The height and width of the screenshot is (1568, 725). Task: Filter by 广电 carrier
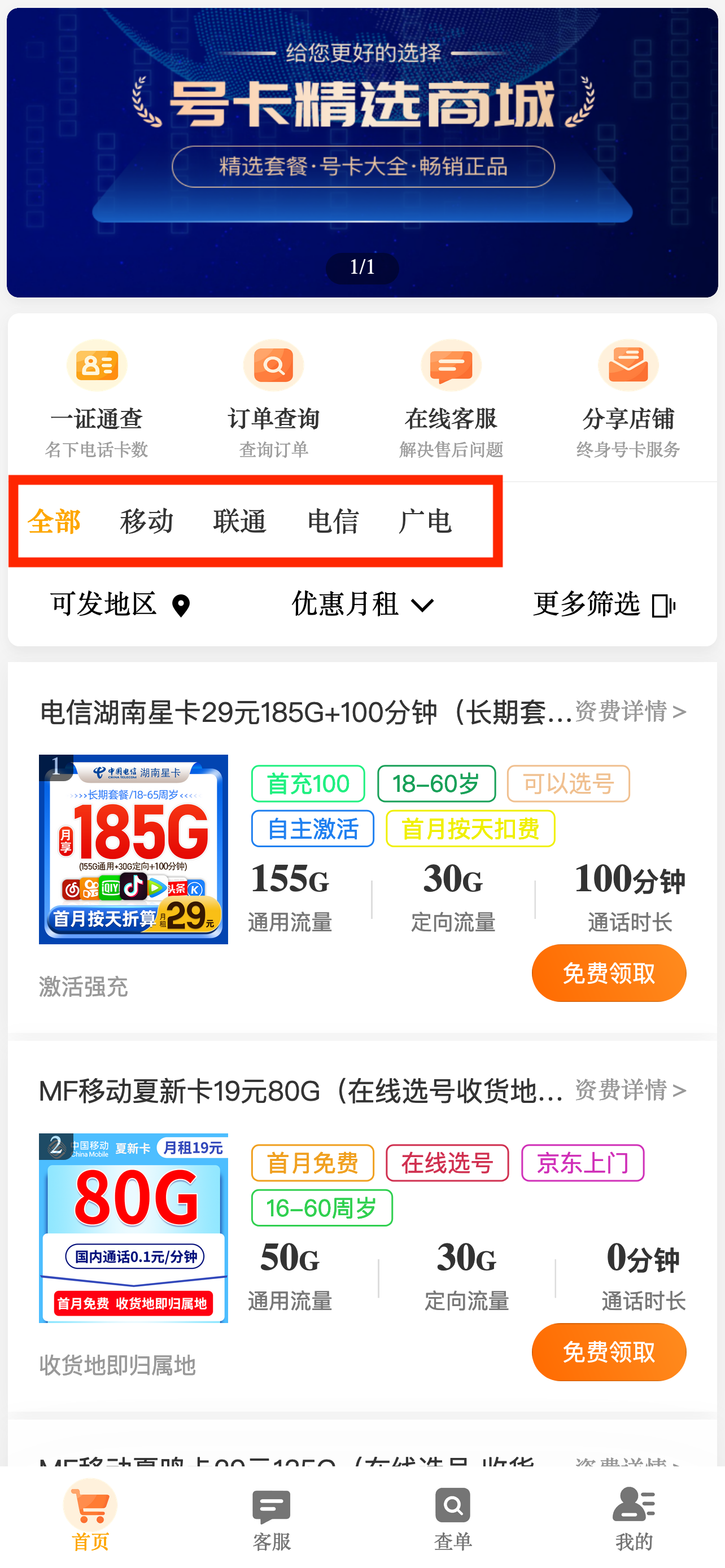(425, 522)
